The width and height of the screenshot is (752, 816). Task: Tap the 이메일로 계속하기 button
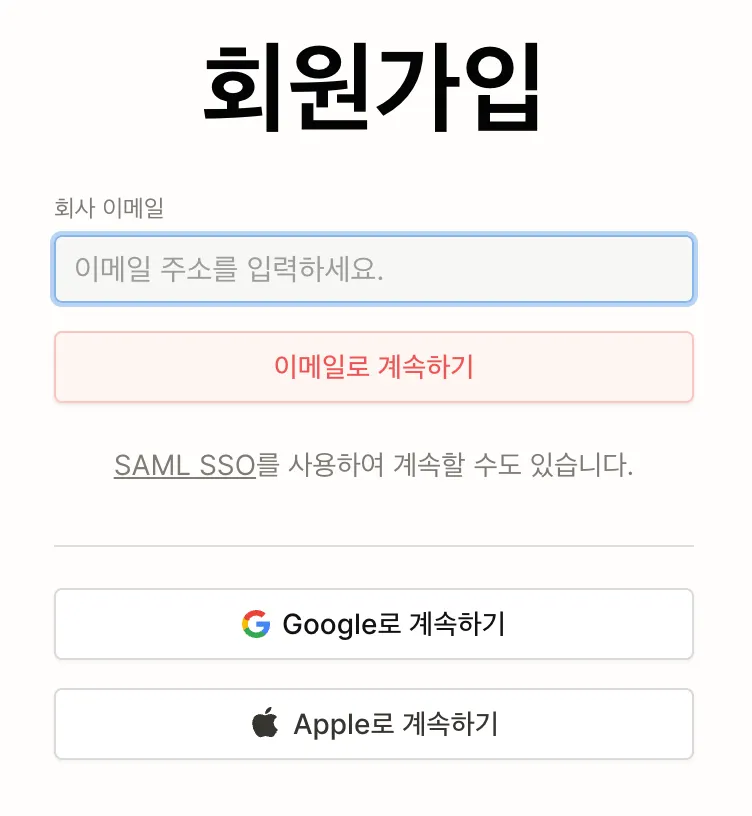[373, 367]
